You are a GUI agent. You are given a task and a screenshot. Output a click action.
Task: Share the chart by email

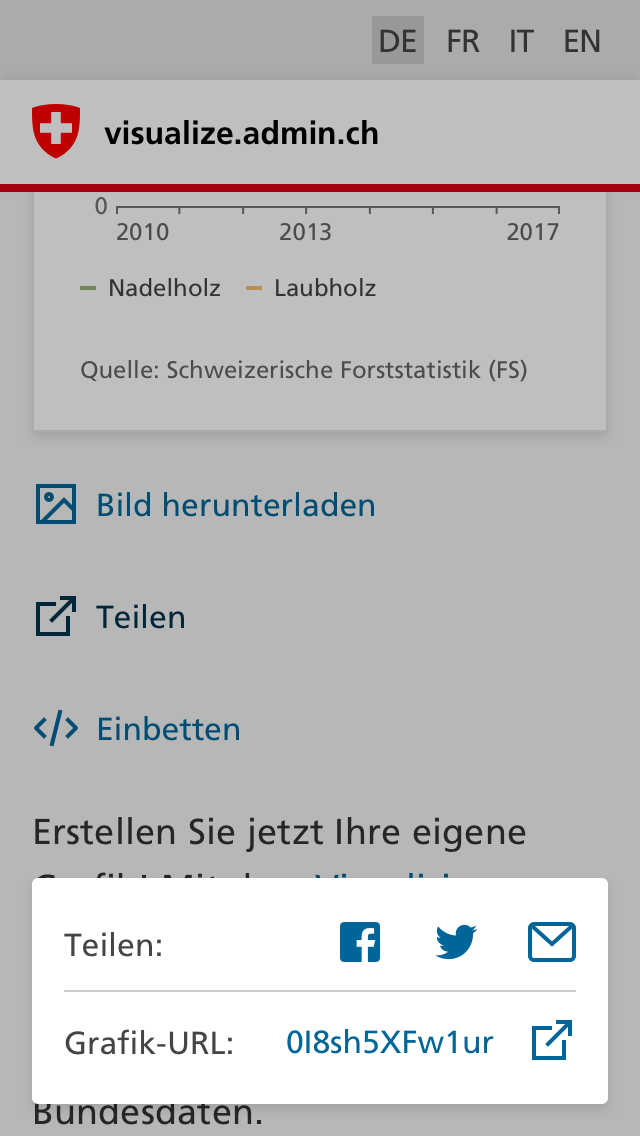pos(552,943)
